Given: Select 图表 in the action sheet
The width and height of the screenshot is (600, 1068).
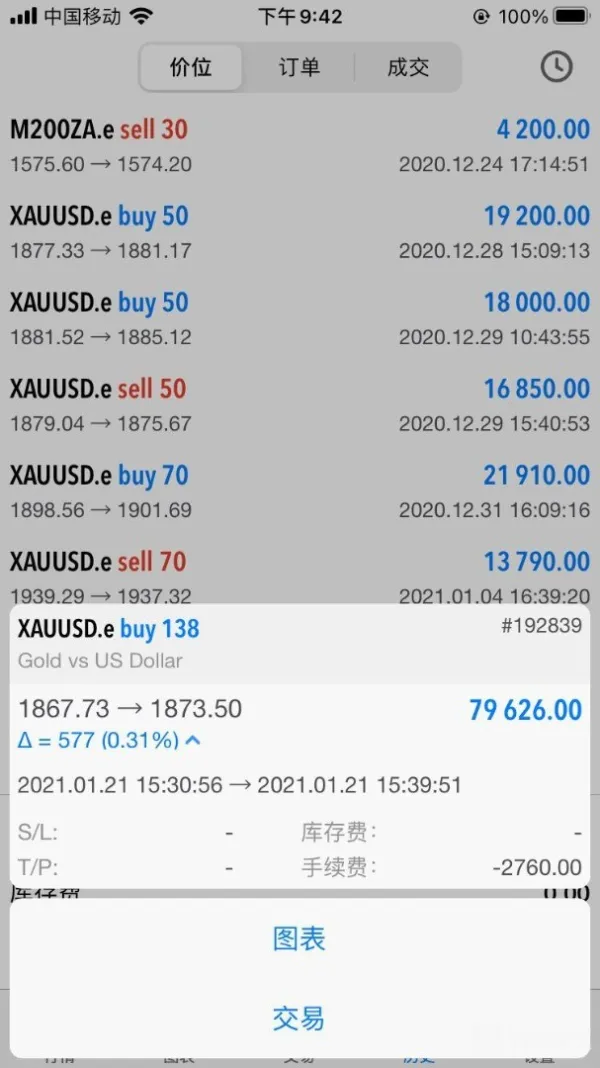Looking at the screenshot, I should pyautogui.click(x=299, y=939).
